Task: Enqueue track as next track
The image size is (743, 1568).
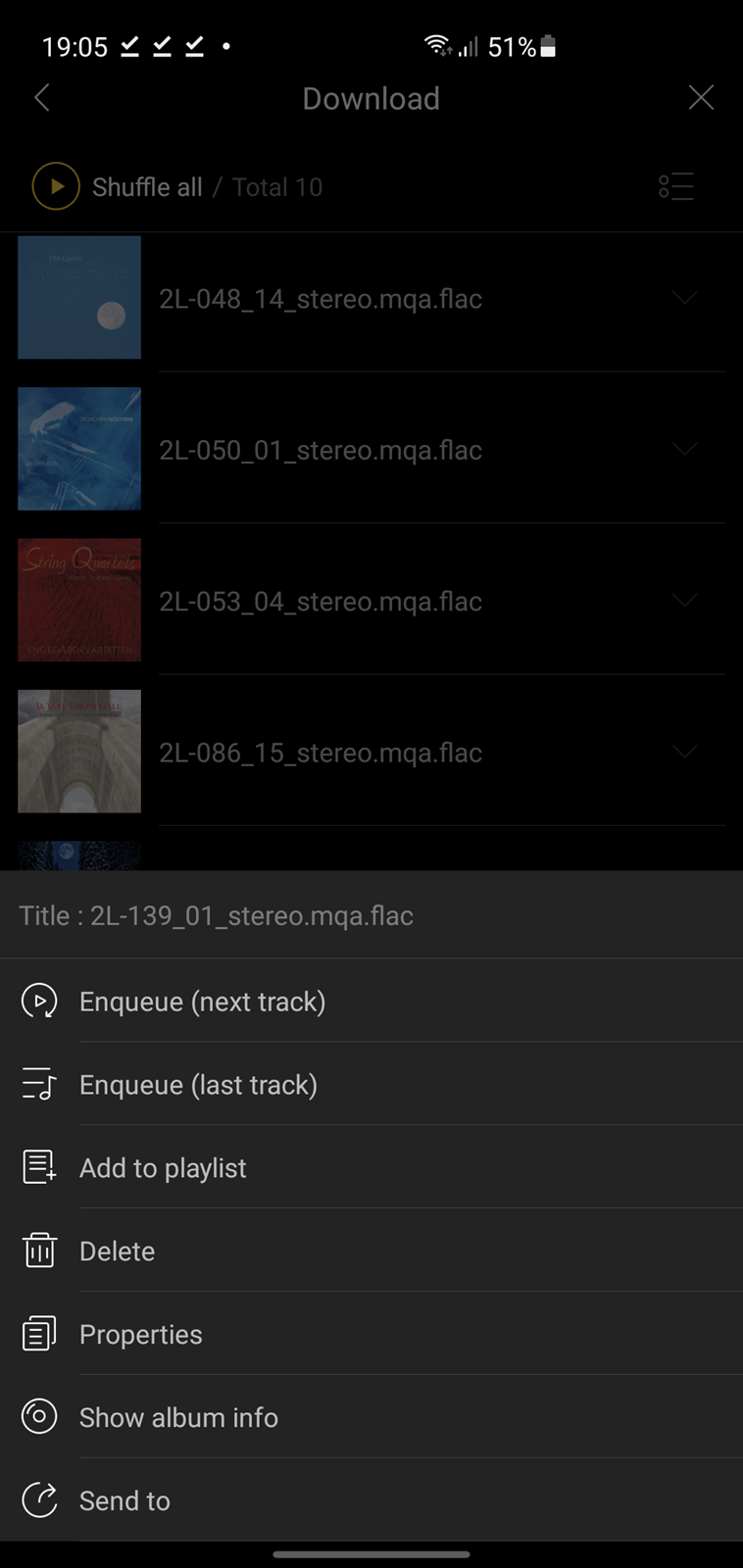Action: click(371, 1001)
